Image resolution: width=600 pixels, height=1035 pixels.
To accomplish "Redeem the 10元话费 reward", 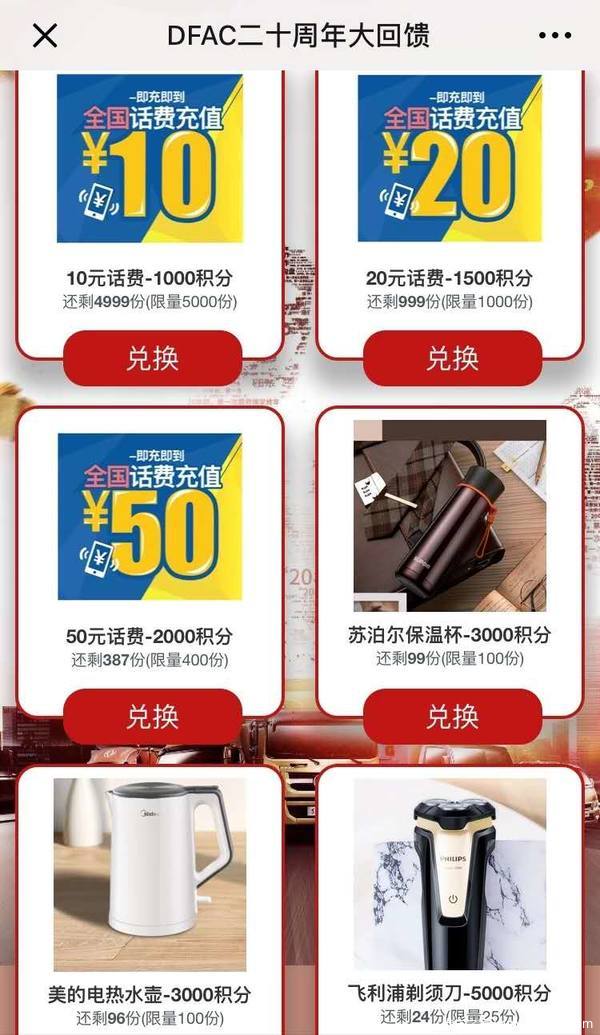I will coord(152,358).
